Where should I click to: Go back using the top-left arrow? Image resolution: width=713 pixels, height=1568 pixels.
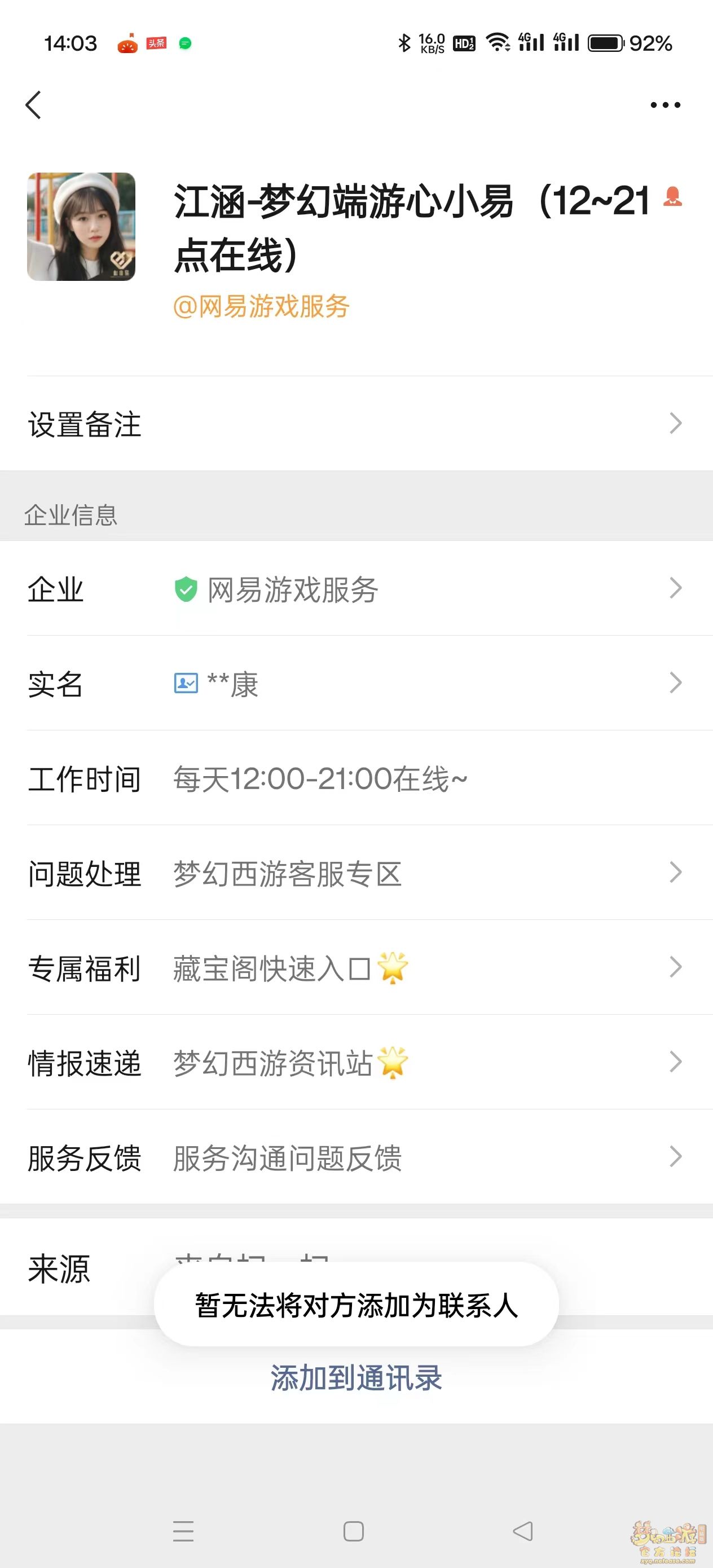click(x=33, y=105)
